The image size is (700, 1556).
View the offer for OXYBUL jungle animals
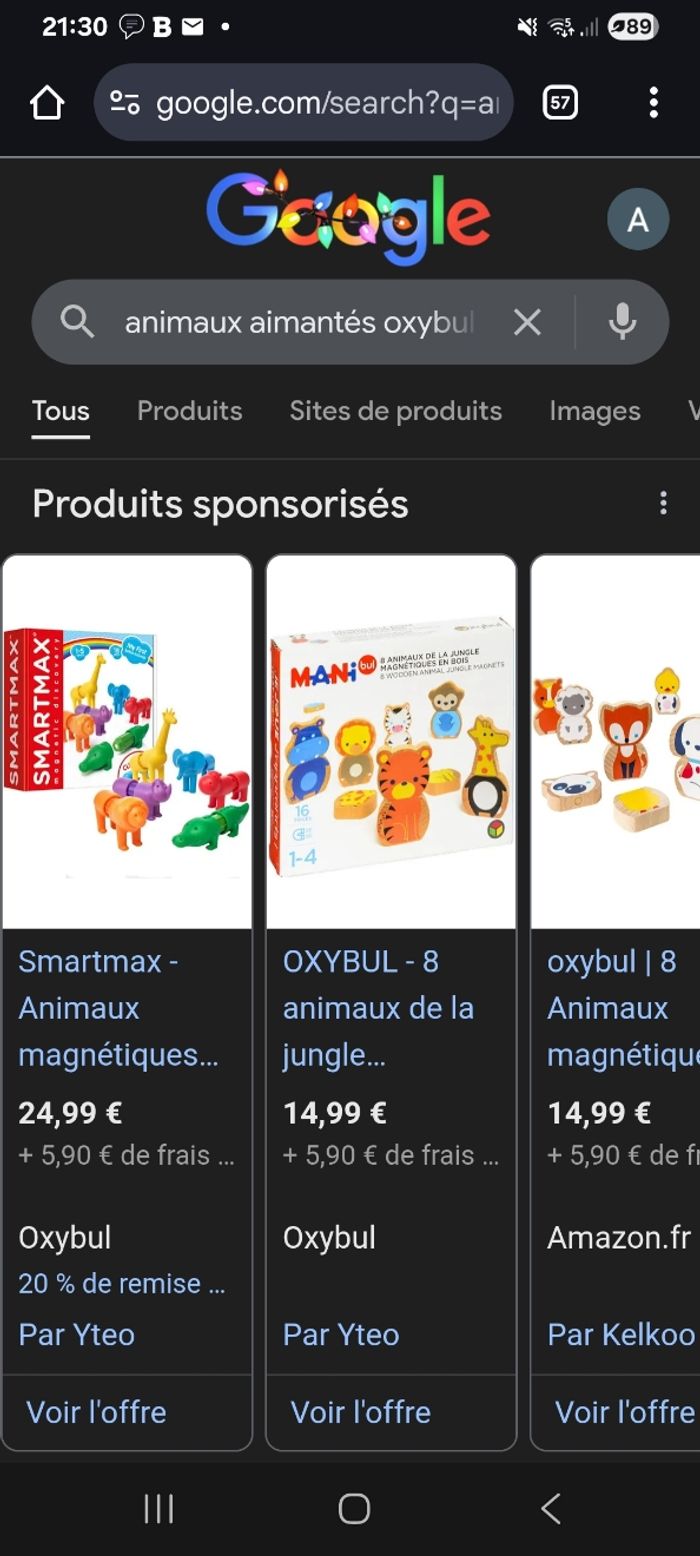360,1412
